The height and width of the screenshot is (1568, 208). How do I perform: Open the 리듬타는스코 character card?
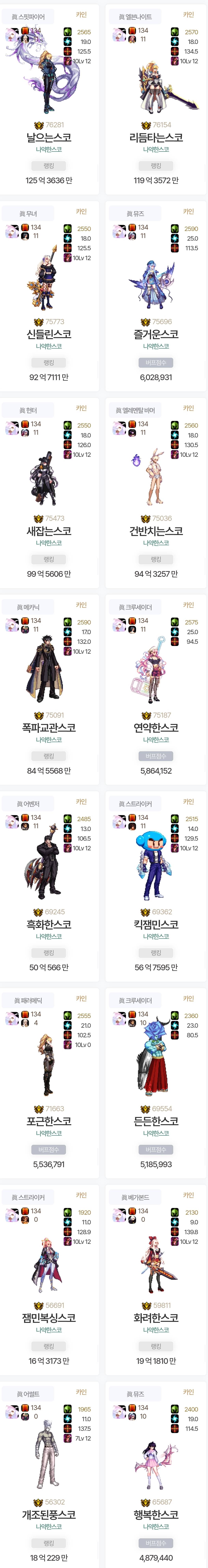156,138
